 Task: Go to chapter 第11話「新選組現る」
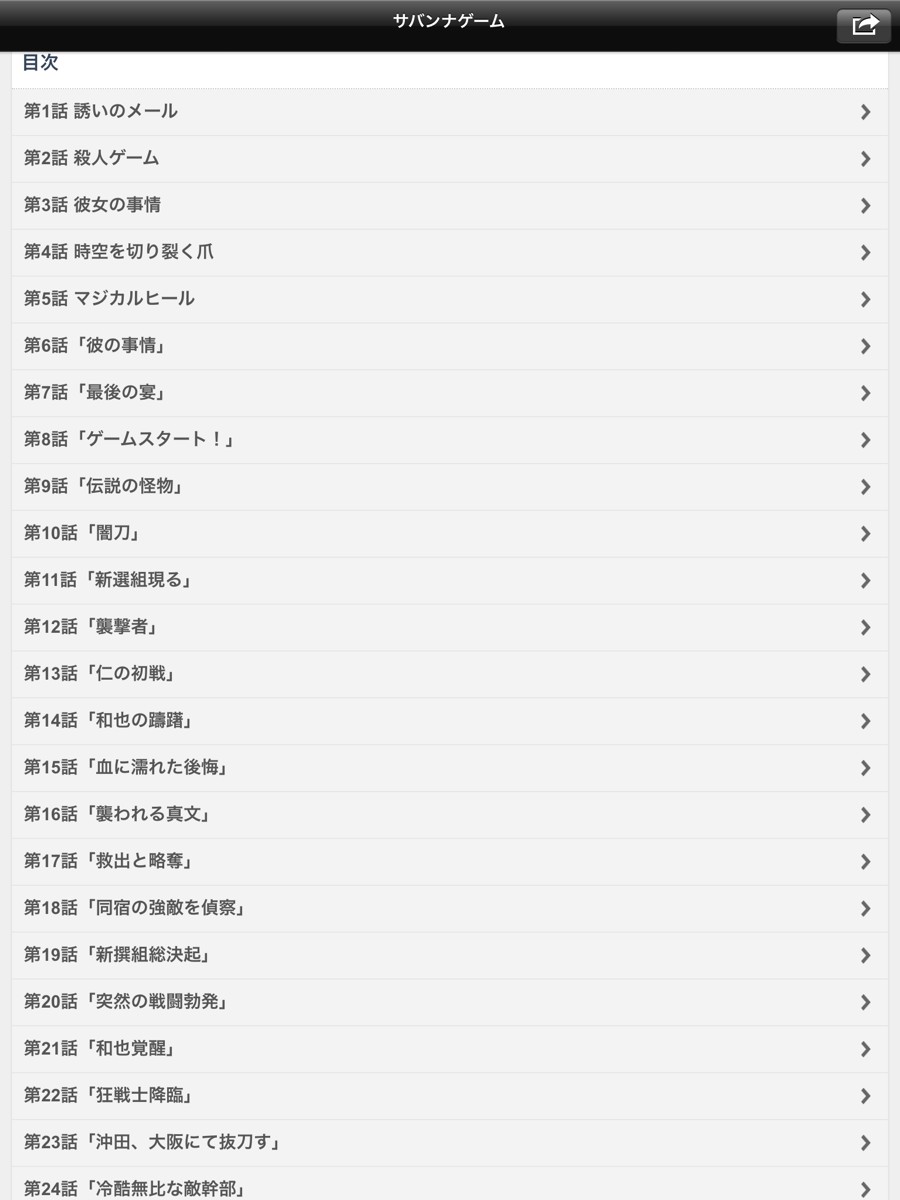[x=449, y=580]
